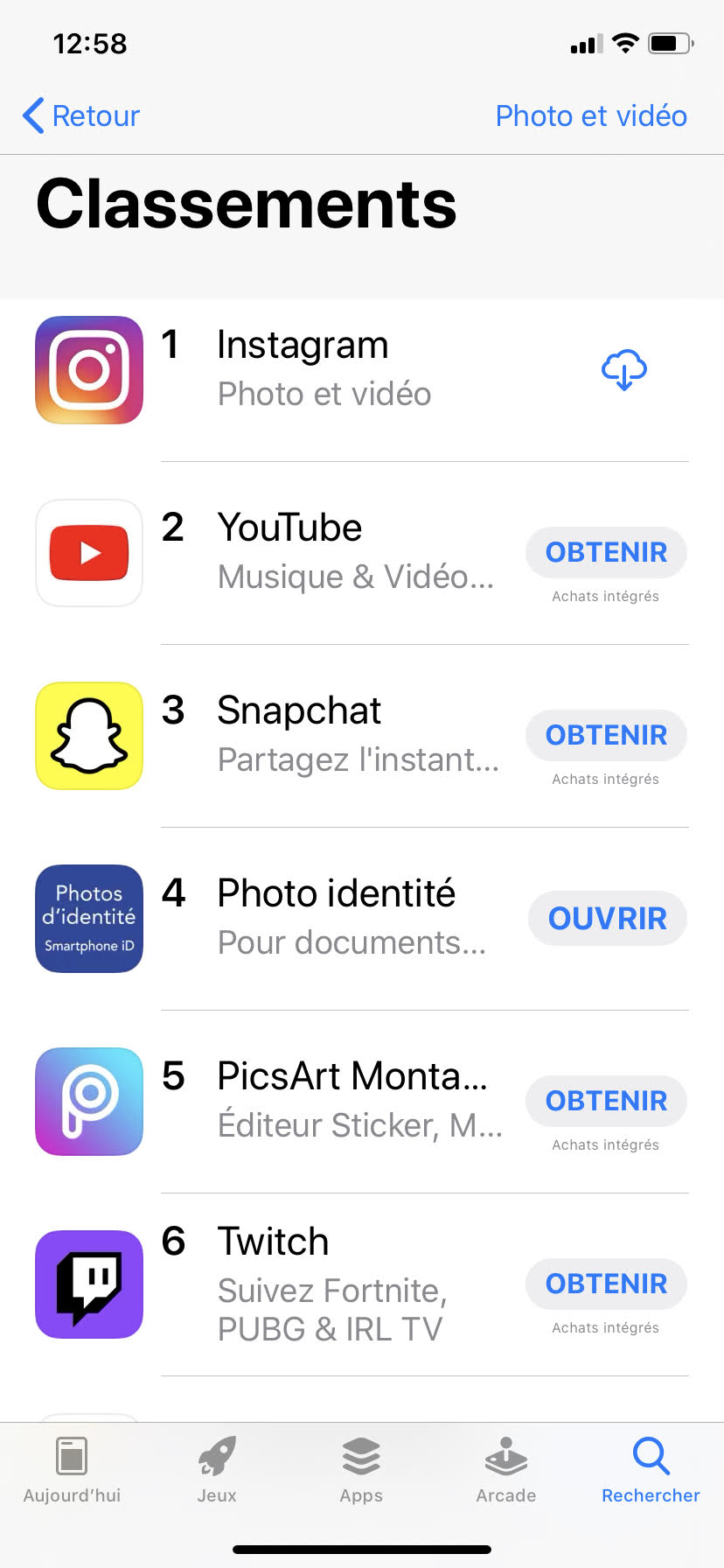Get PicsArt with its OBTENIR button
The image size is (724, 1568).
coord(606,1101)
